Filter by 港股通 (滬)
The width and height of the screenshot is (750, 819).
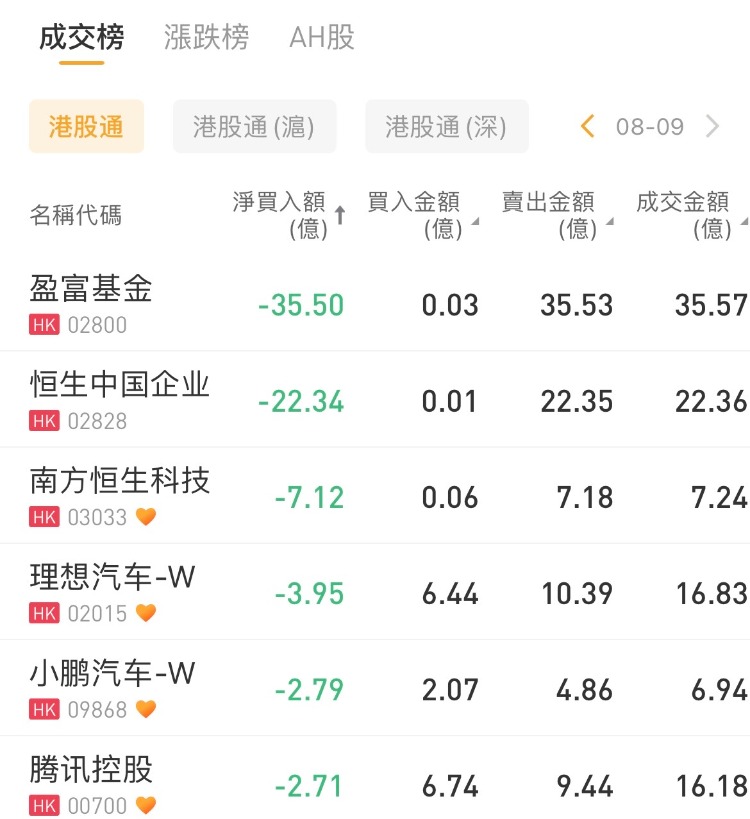(x=254, y=127)
